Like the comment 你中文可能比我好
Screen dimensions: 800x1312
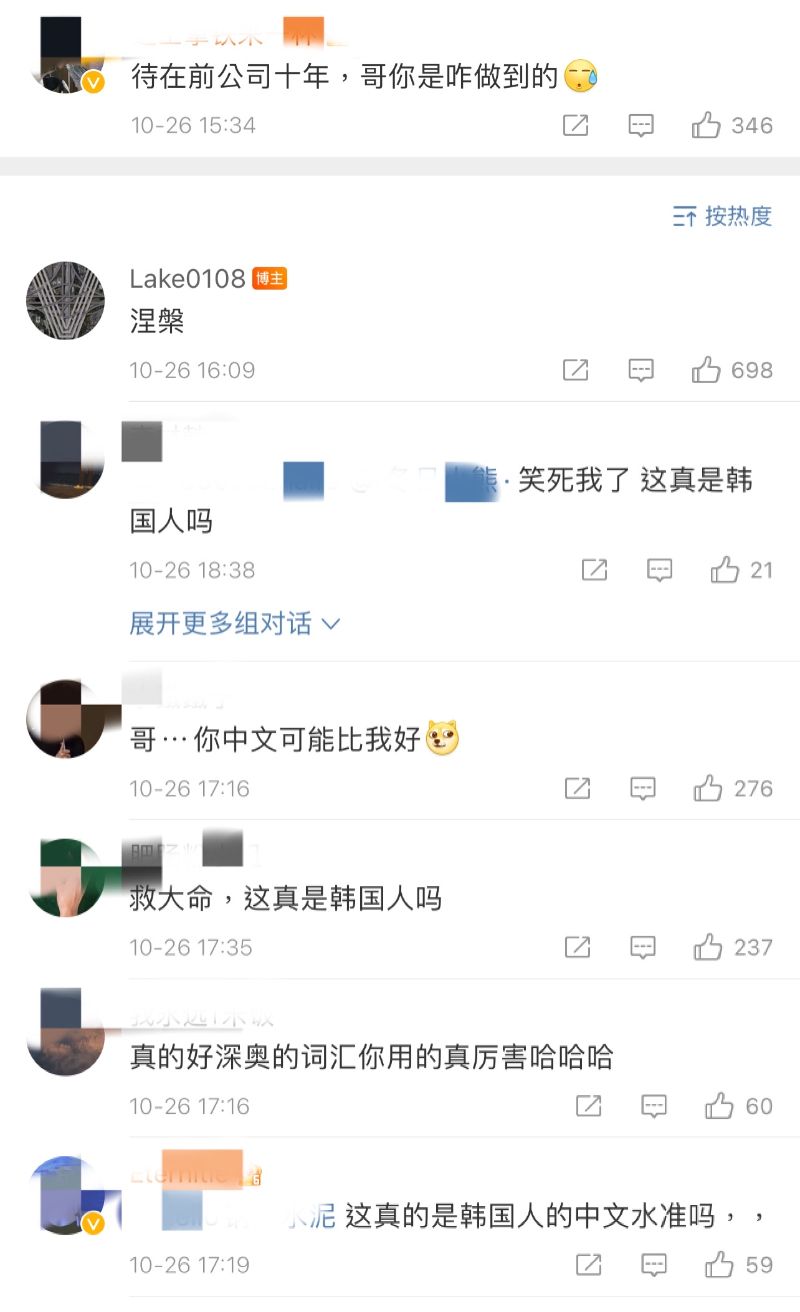(x=708, y=788)
